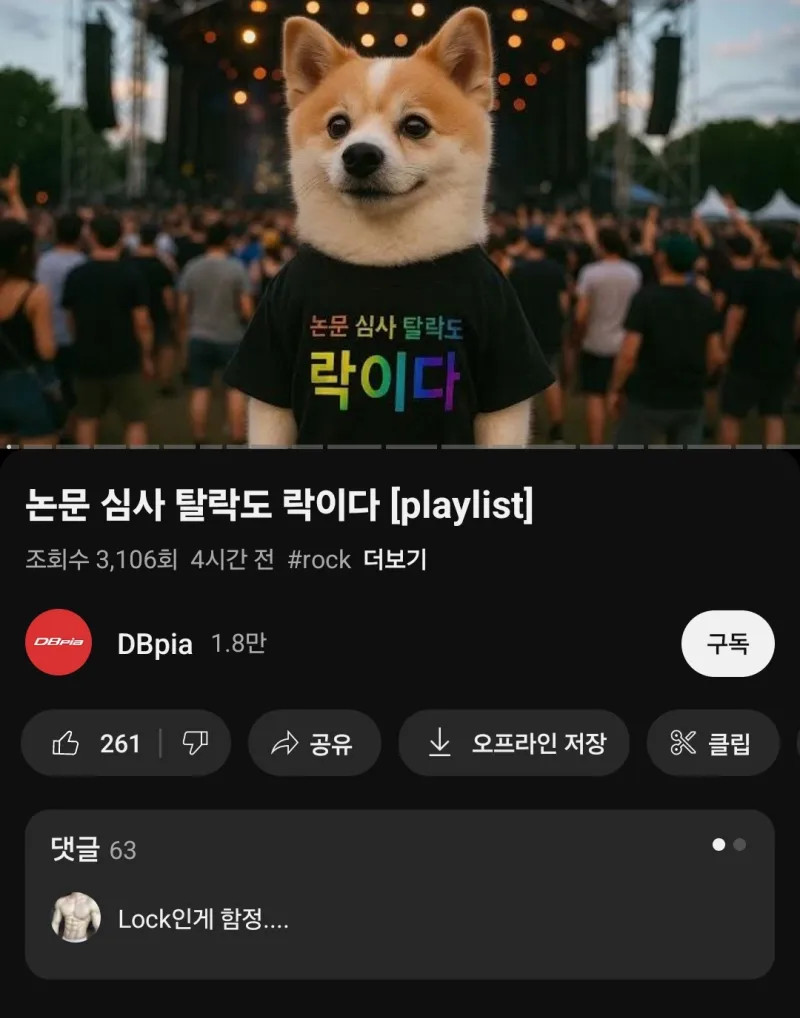This screenshot has width=800, height=1018.
Task: Tap the video player to show controls
Action: click(400, 223)
